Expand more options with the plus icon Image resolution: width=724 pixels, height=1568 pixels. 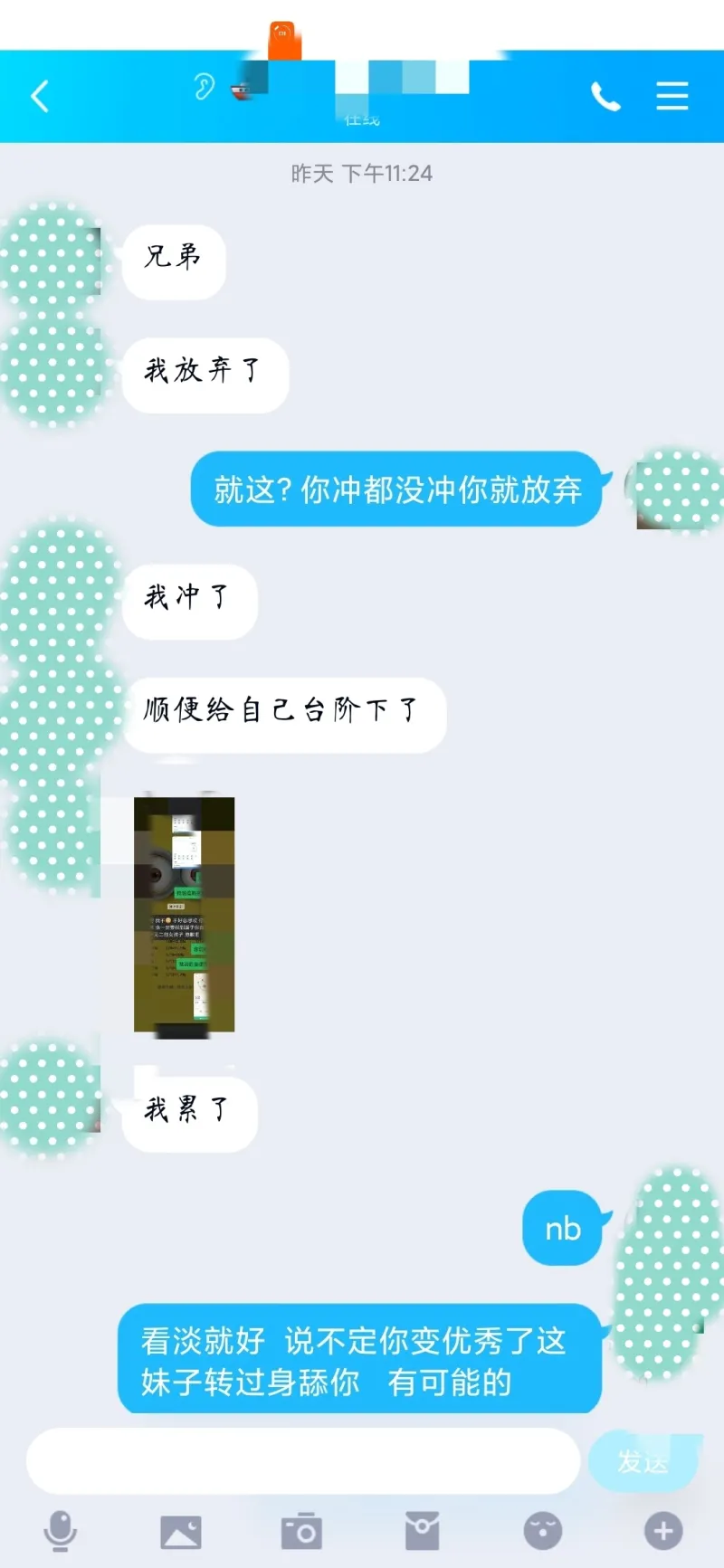663,1531
